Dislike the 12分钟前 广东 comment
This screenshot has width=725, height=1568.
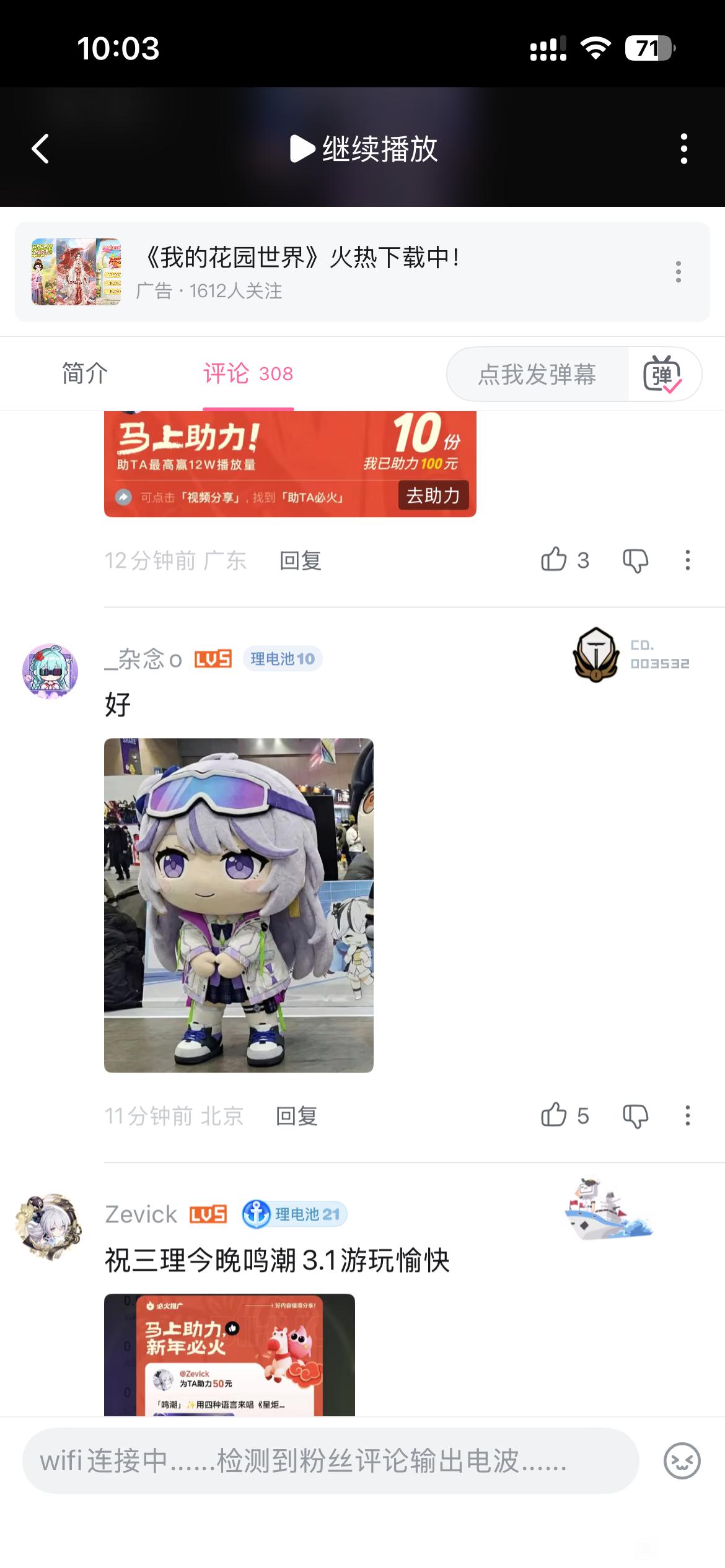[635, 560]
